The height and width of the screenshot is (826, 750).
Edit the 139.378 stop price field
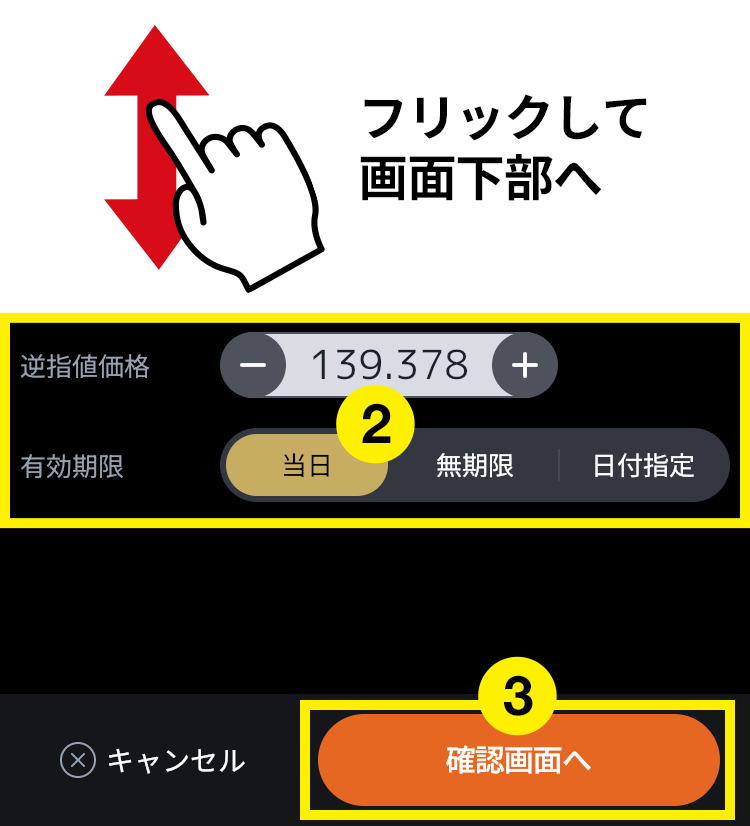tap(389, 365)
